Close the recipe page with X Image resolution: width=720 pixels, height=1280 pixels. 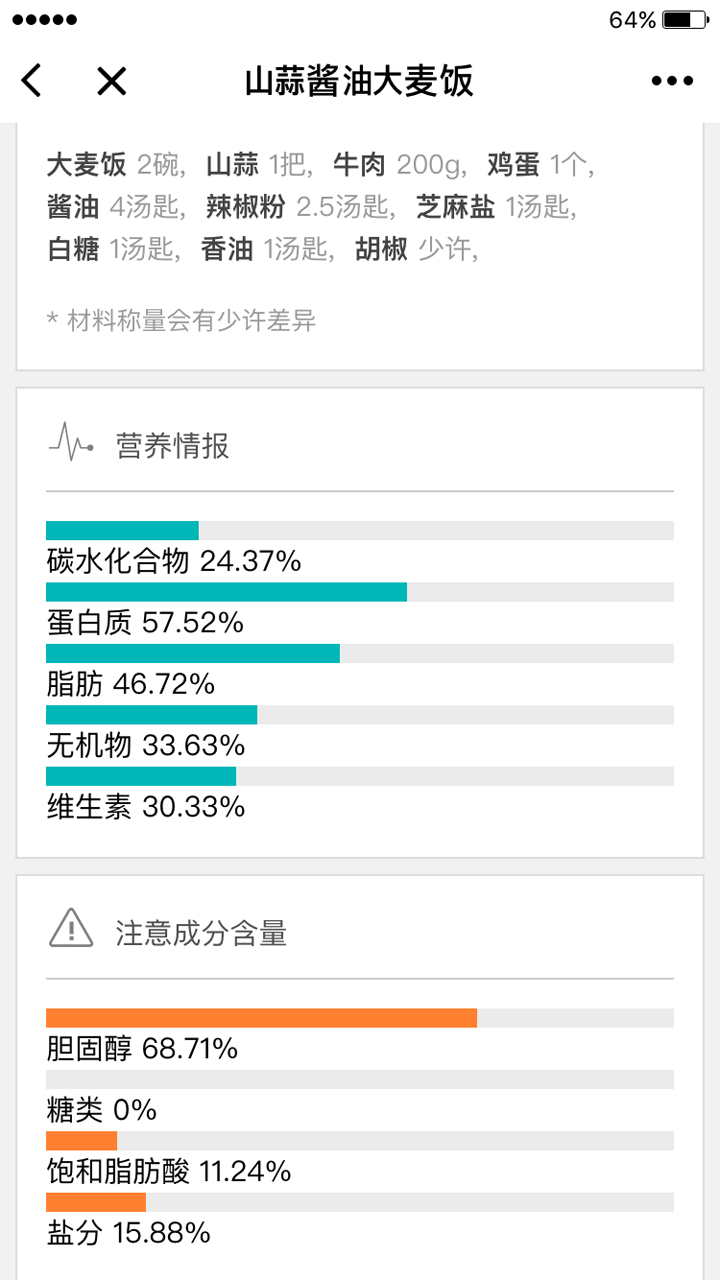(112, 81)
